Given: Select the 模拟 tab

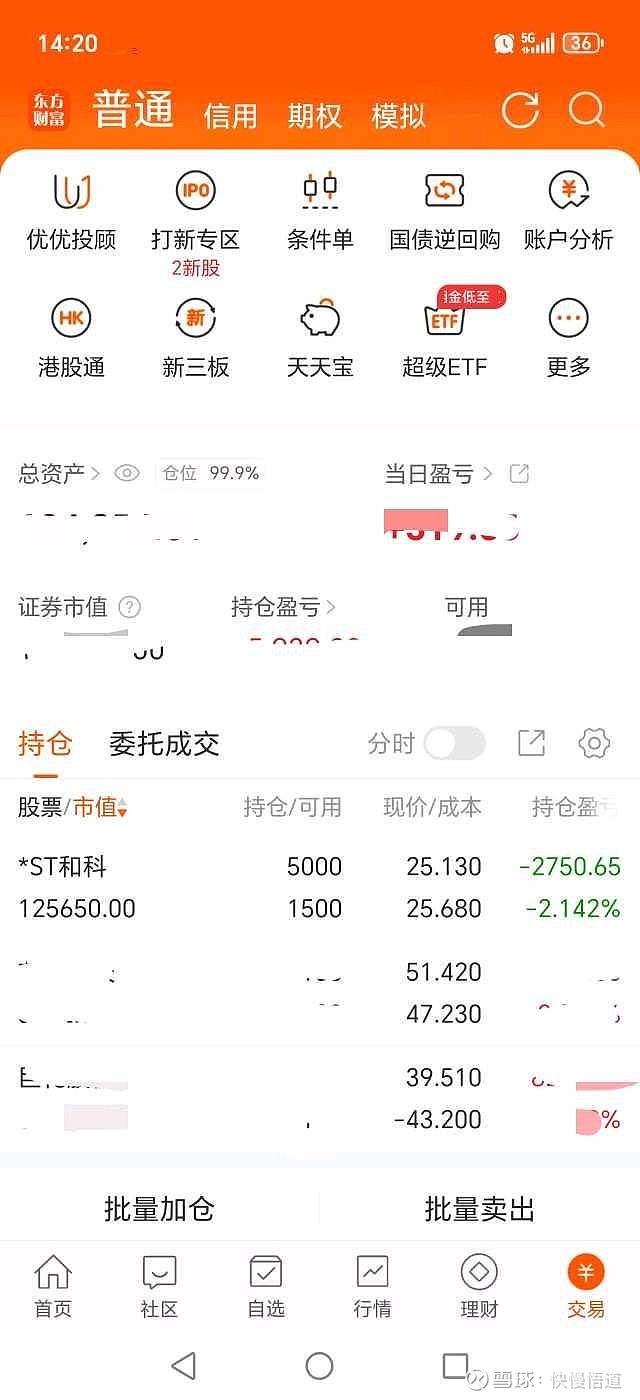Looking at the screenshot, I should tap(398, 116).
